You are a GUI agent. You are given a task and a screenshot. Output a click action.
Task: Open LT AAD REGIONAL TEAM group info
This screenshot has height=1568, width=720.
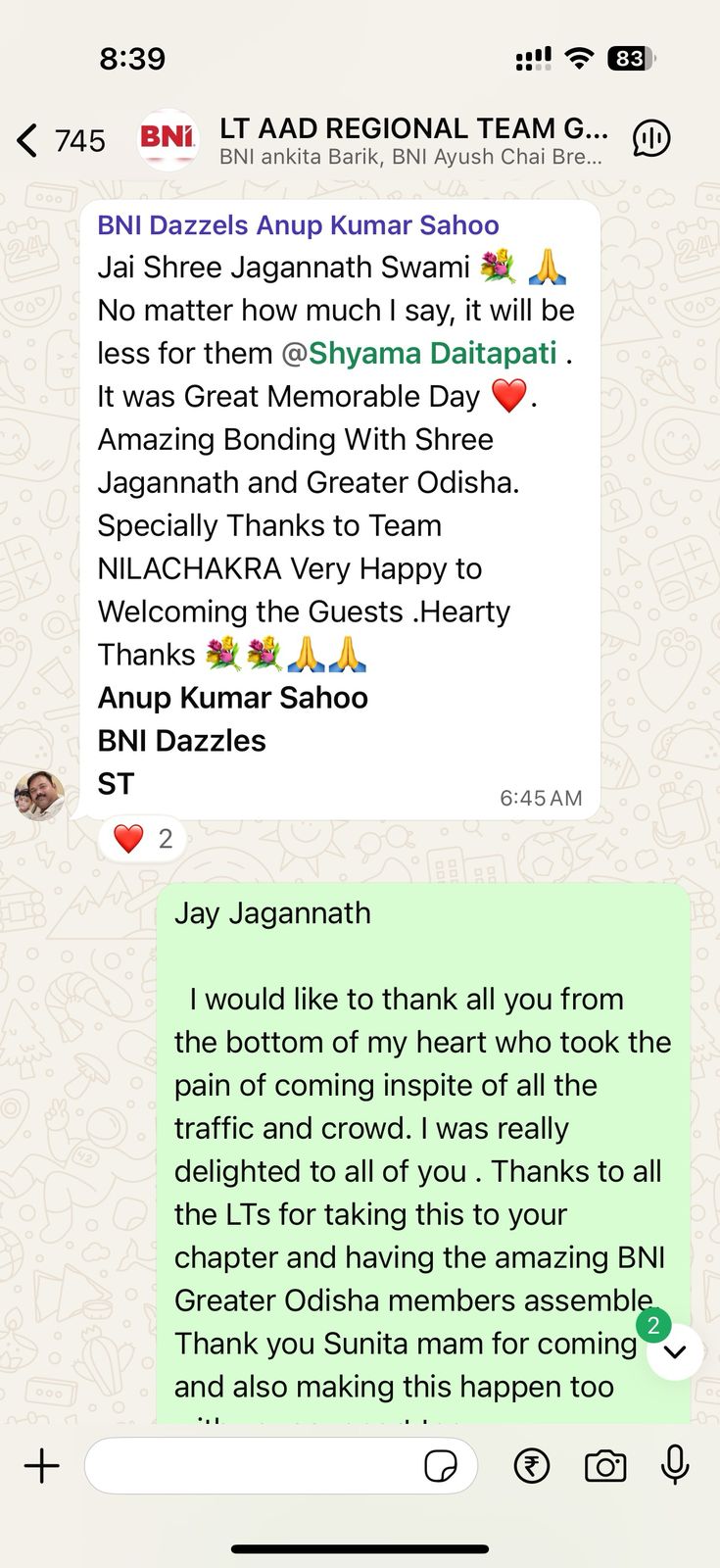411,140
